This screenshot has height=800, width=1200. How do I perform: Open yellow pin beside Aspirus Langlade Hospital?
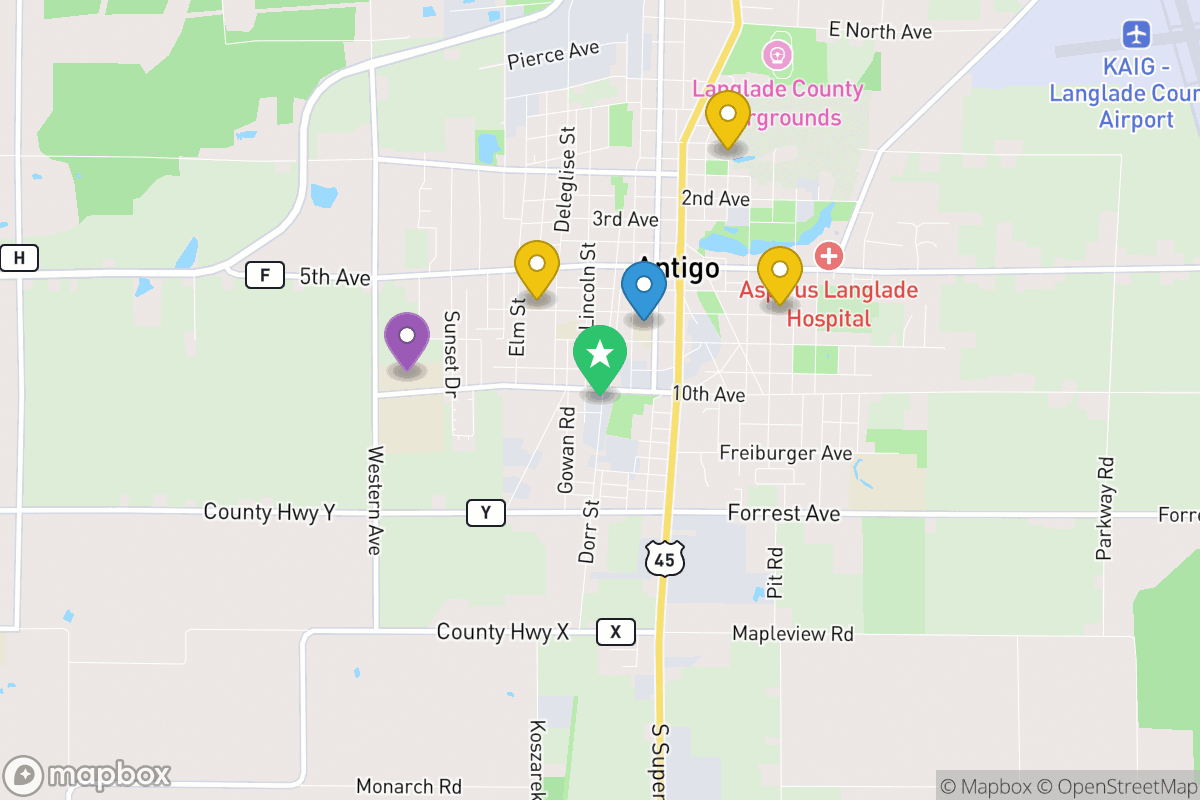pos(780,272)
